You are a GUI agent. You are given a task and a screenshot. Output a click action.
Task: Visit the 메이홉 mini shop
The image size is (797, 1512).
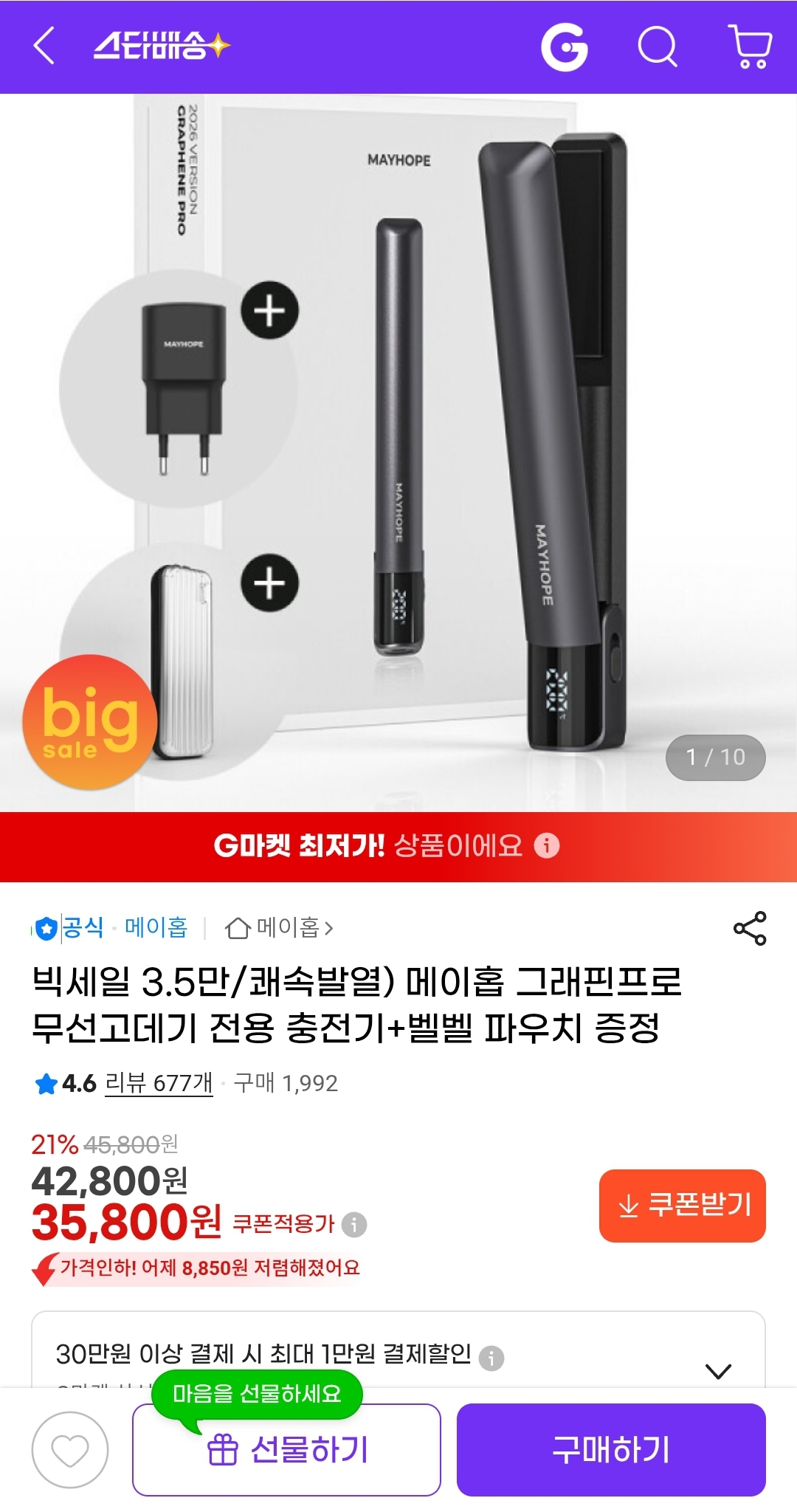[280, 927]
